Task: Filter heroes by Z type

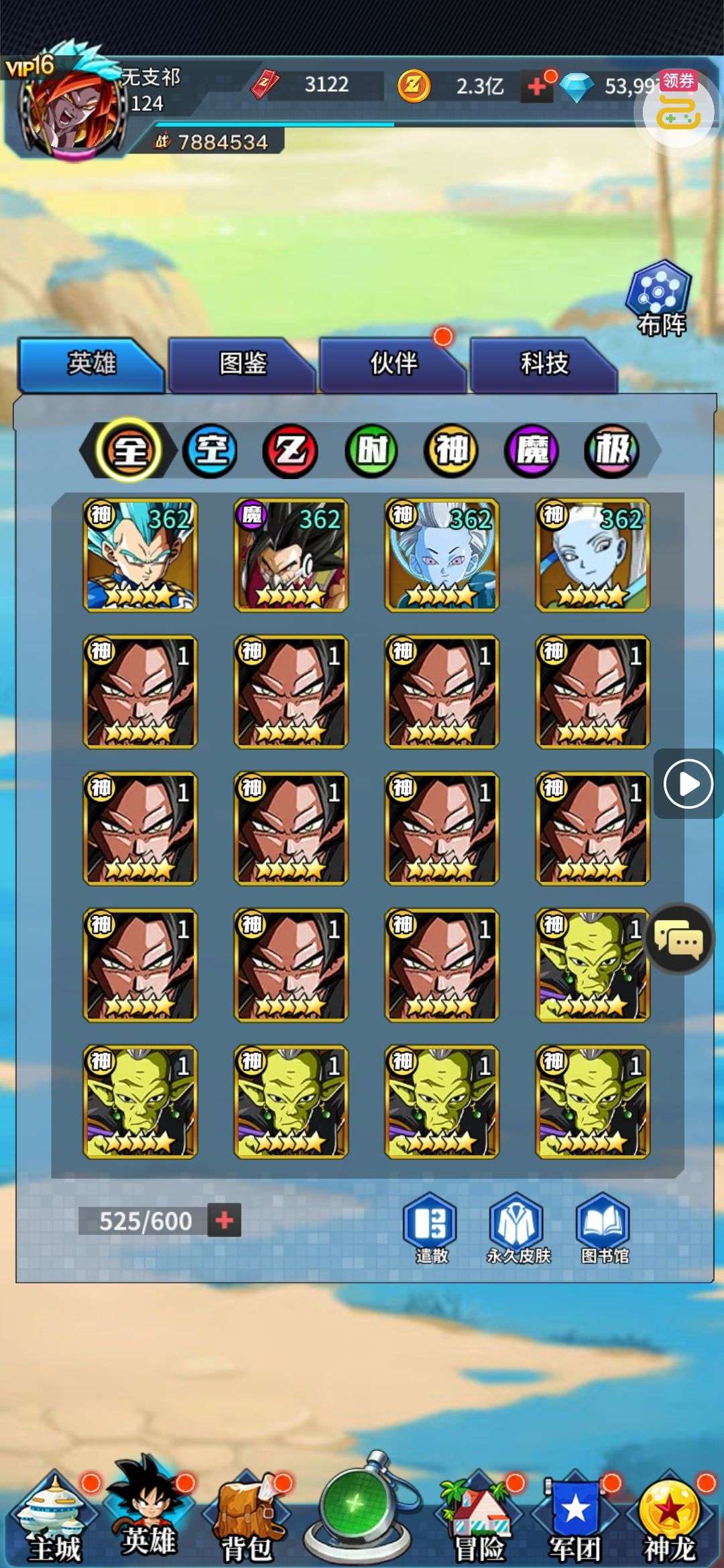Action: tap(290, 450)
